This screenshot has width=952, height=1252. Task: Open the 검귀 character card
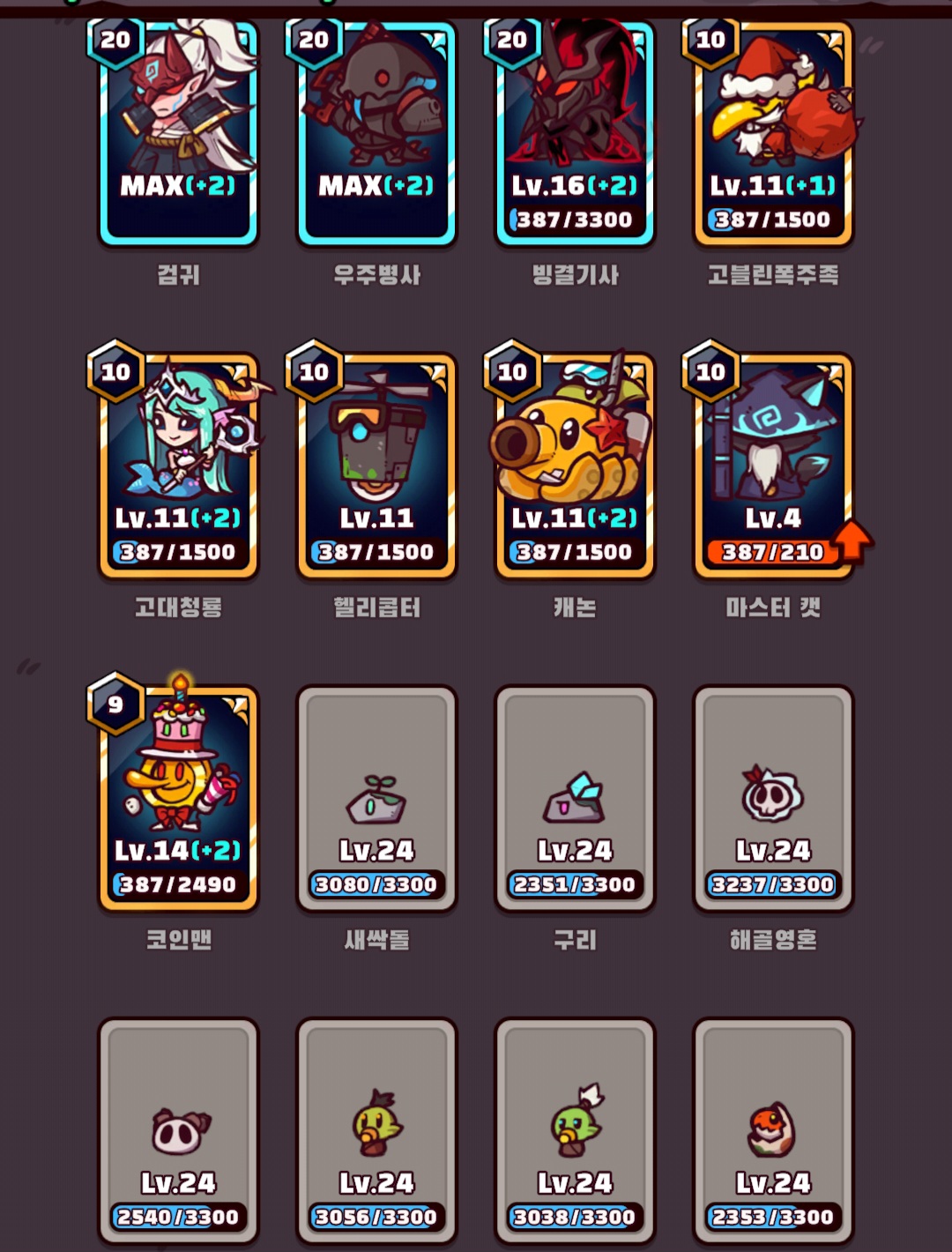178,132
